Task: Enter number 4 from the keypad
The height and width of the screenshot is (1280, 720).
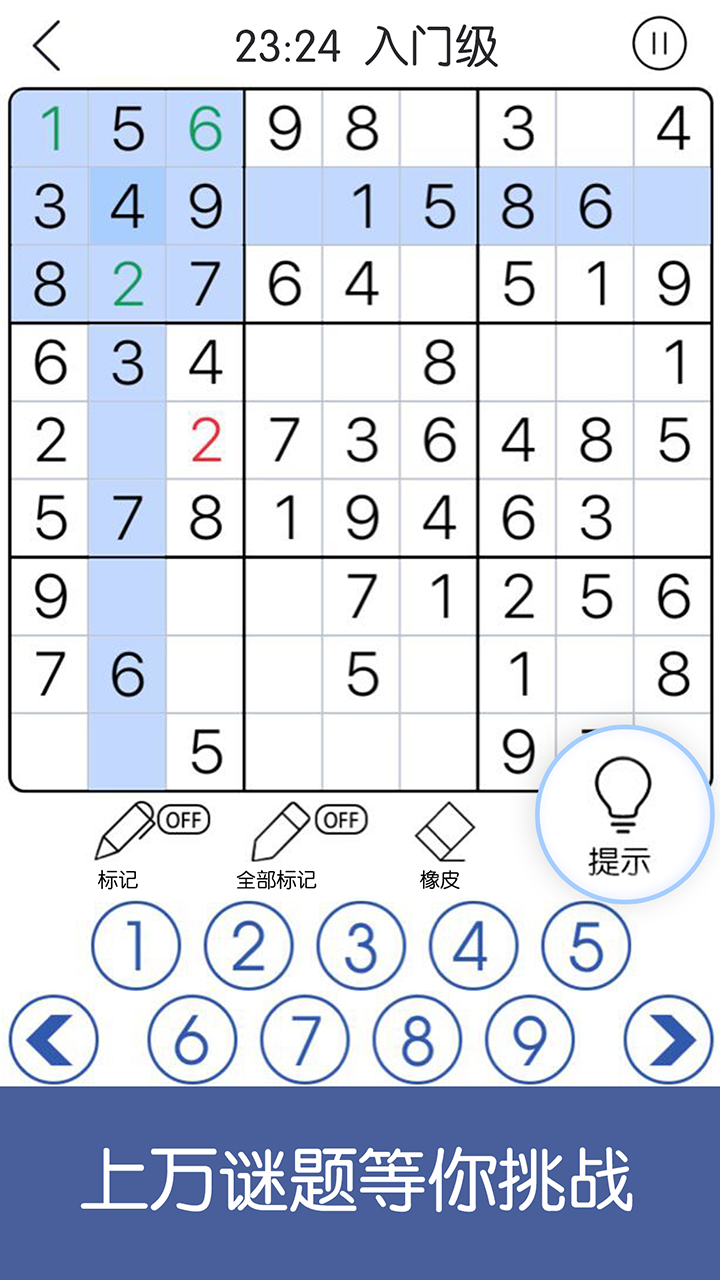Action: [474, 946]
